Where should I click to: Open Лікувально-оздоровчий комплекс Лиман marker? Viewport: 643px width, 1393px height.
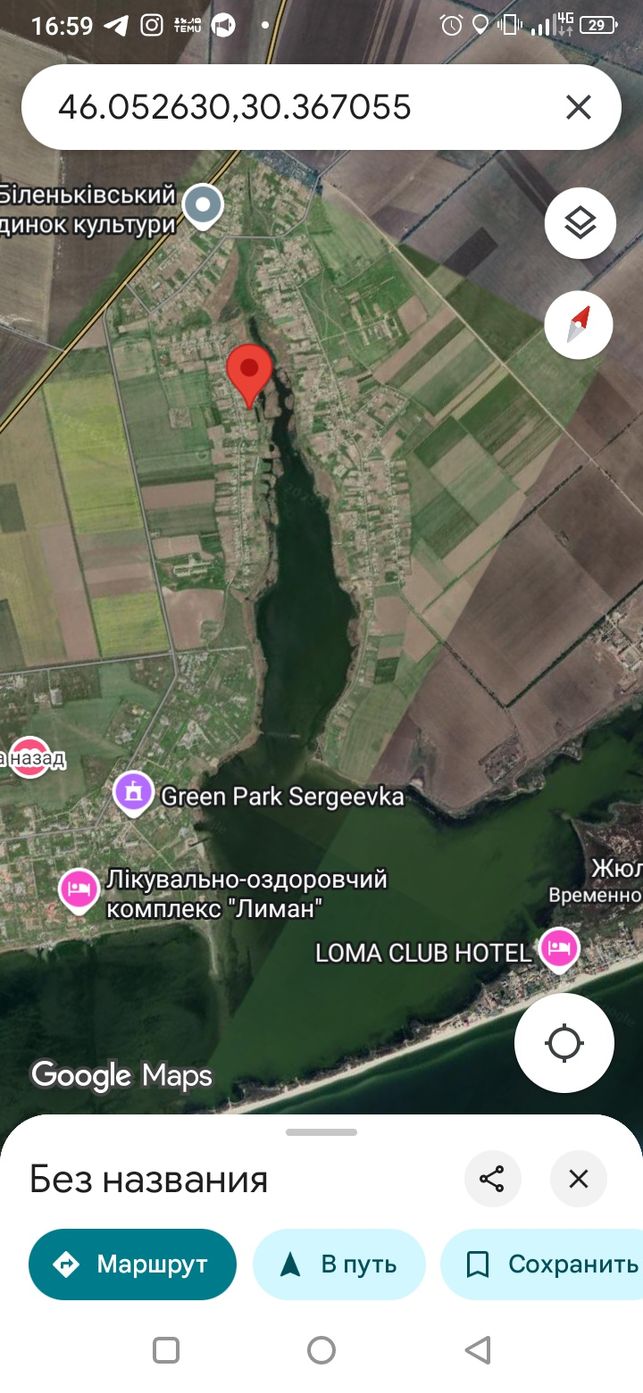pyautogui.click(x=79, y=889)
